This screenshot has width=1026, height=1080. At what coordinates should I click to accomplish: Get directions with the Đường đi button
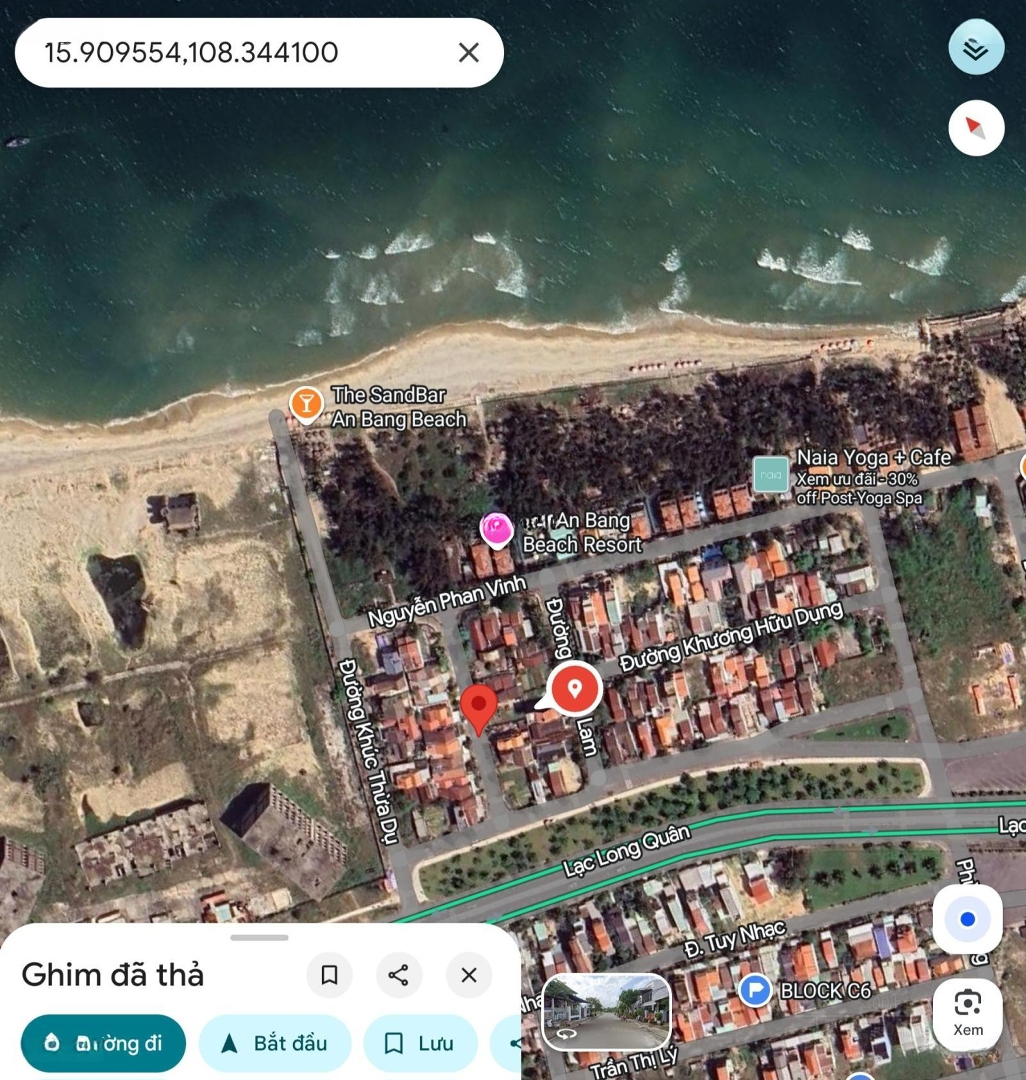tap(104, 1043)
